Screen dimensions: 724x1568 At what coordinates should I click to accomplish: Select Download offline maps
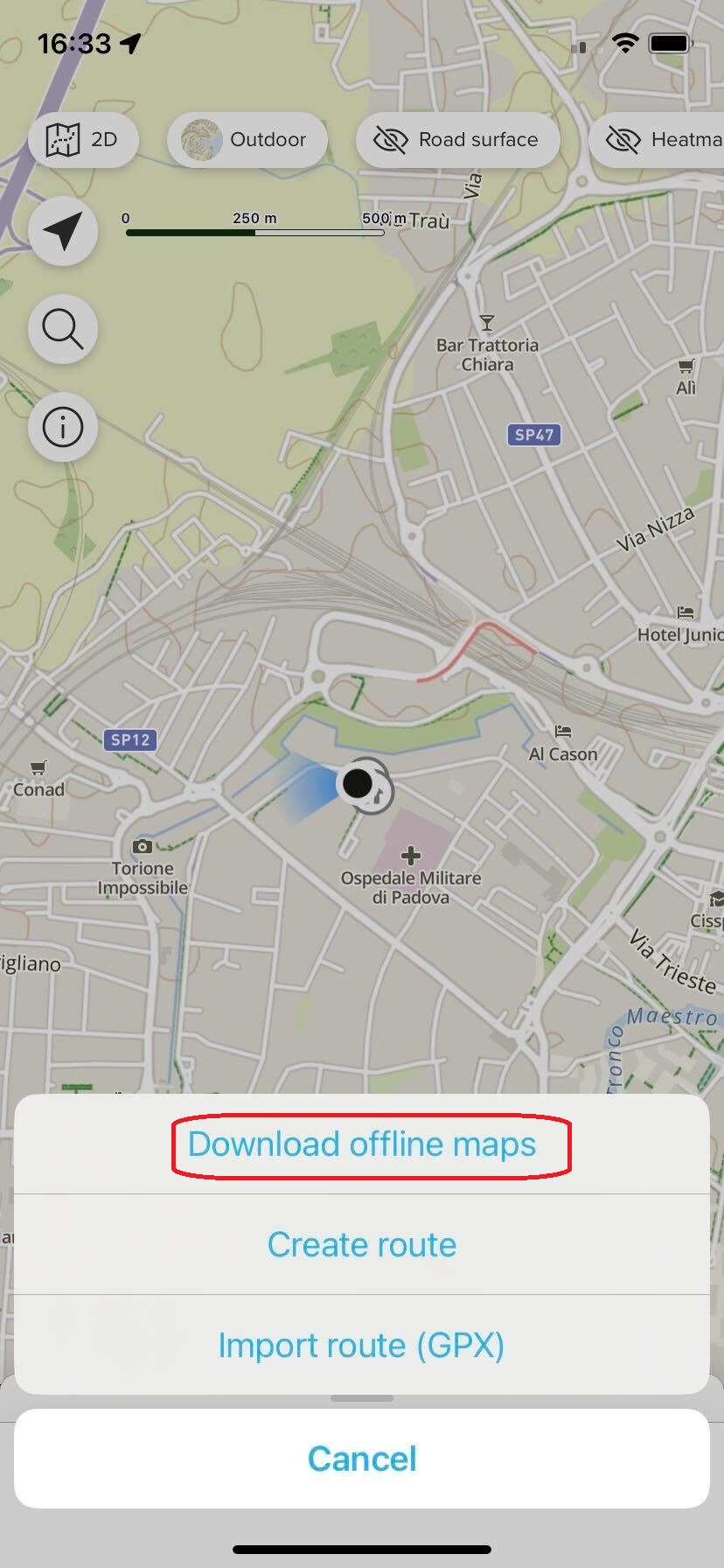click(362, 1144)
